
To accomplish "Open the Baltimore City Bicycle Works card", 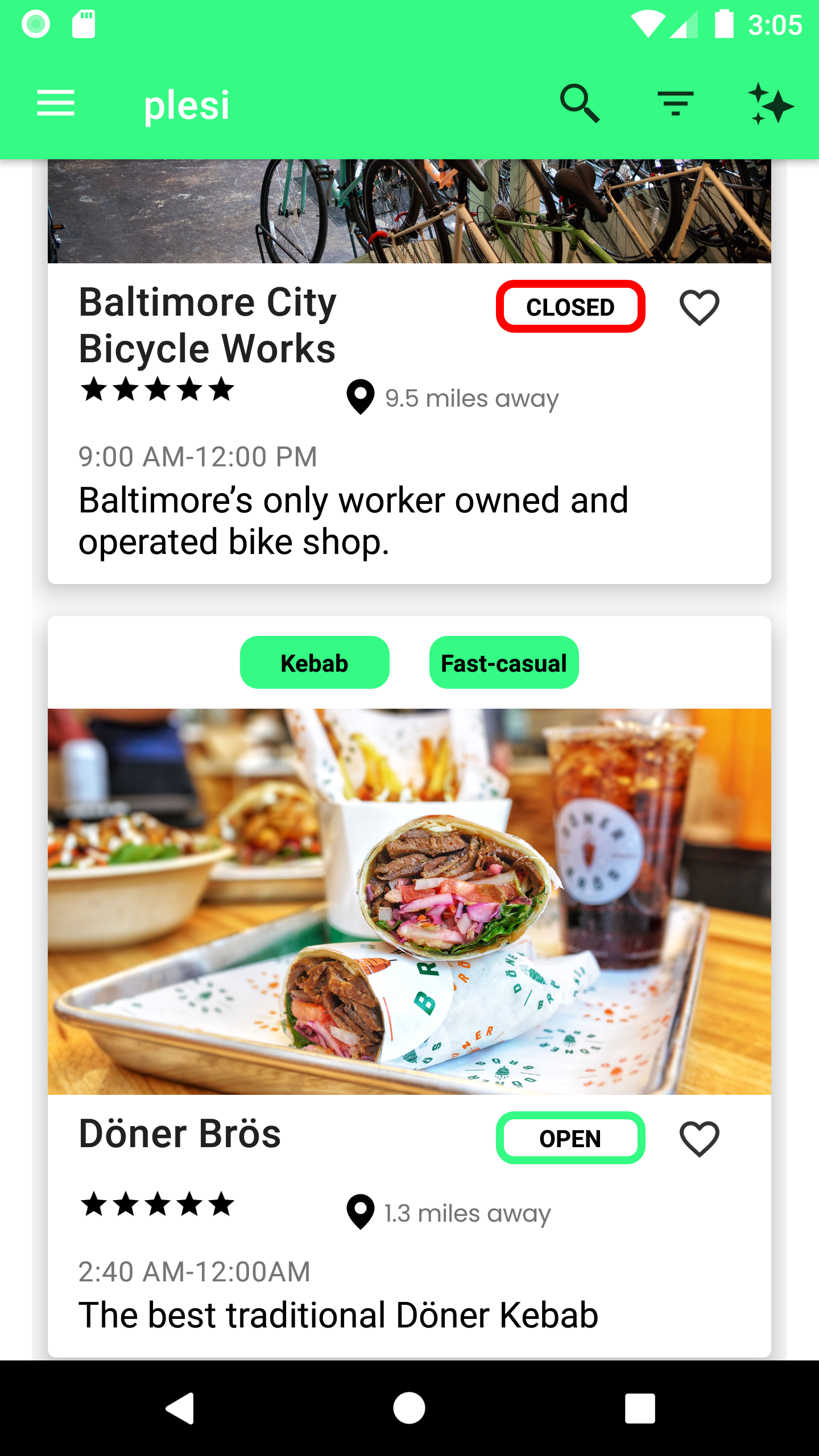I will tap(353, 500).
